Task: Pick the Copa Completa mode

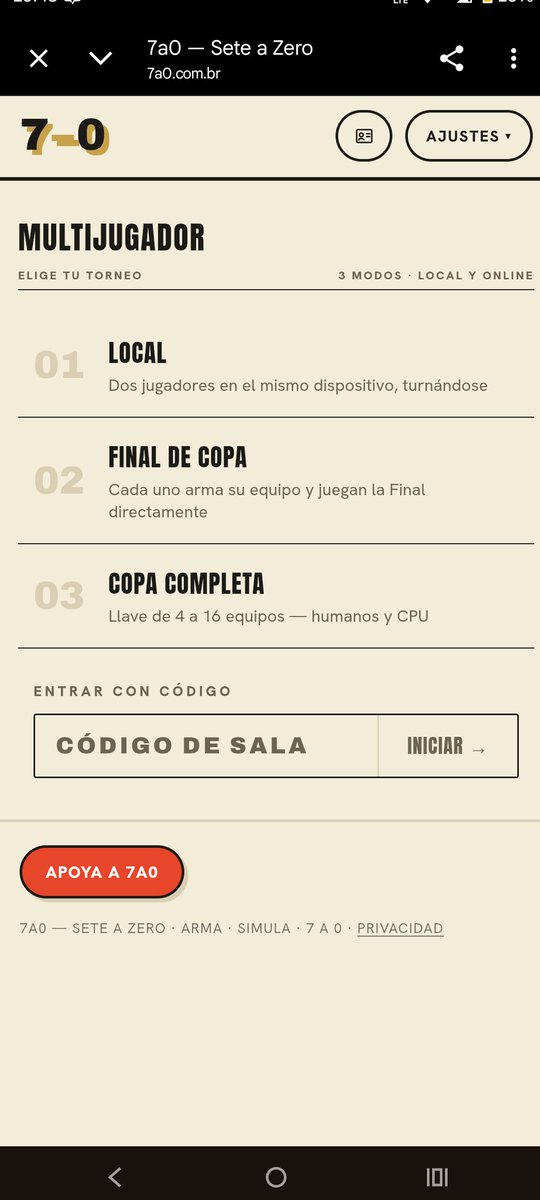Action: tap(276, 596)
